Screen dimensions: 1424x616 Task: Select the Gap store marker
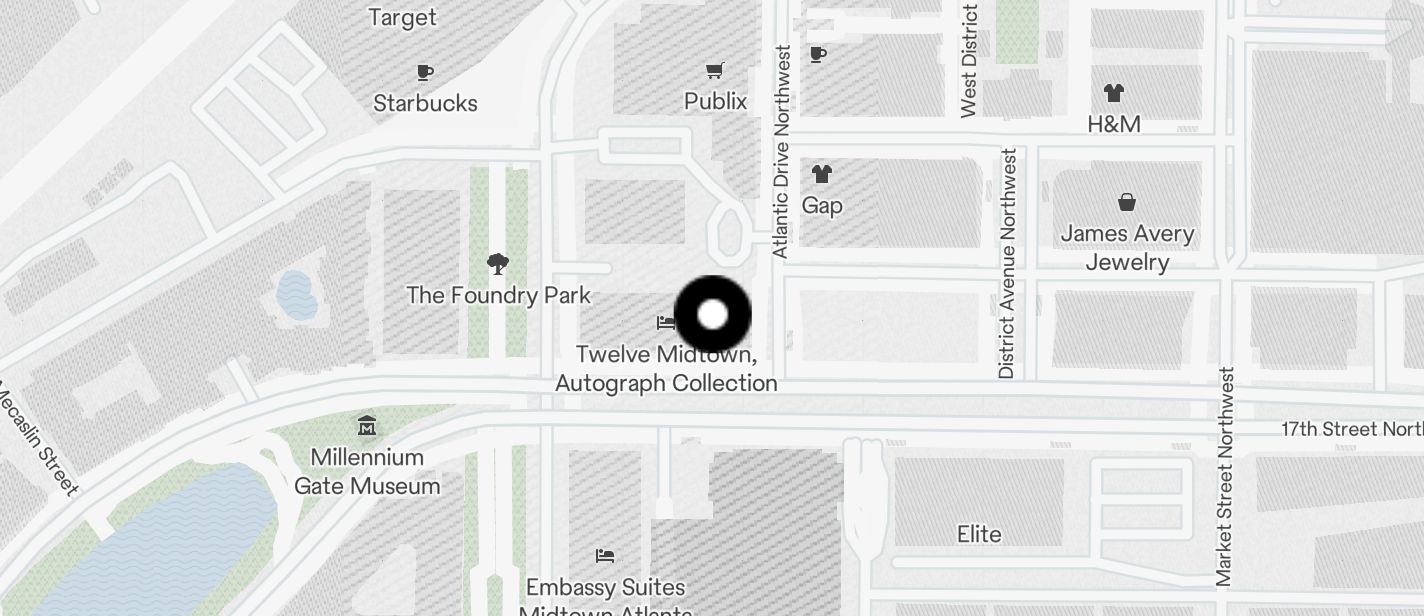(822, 175)
